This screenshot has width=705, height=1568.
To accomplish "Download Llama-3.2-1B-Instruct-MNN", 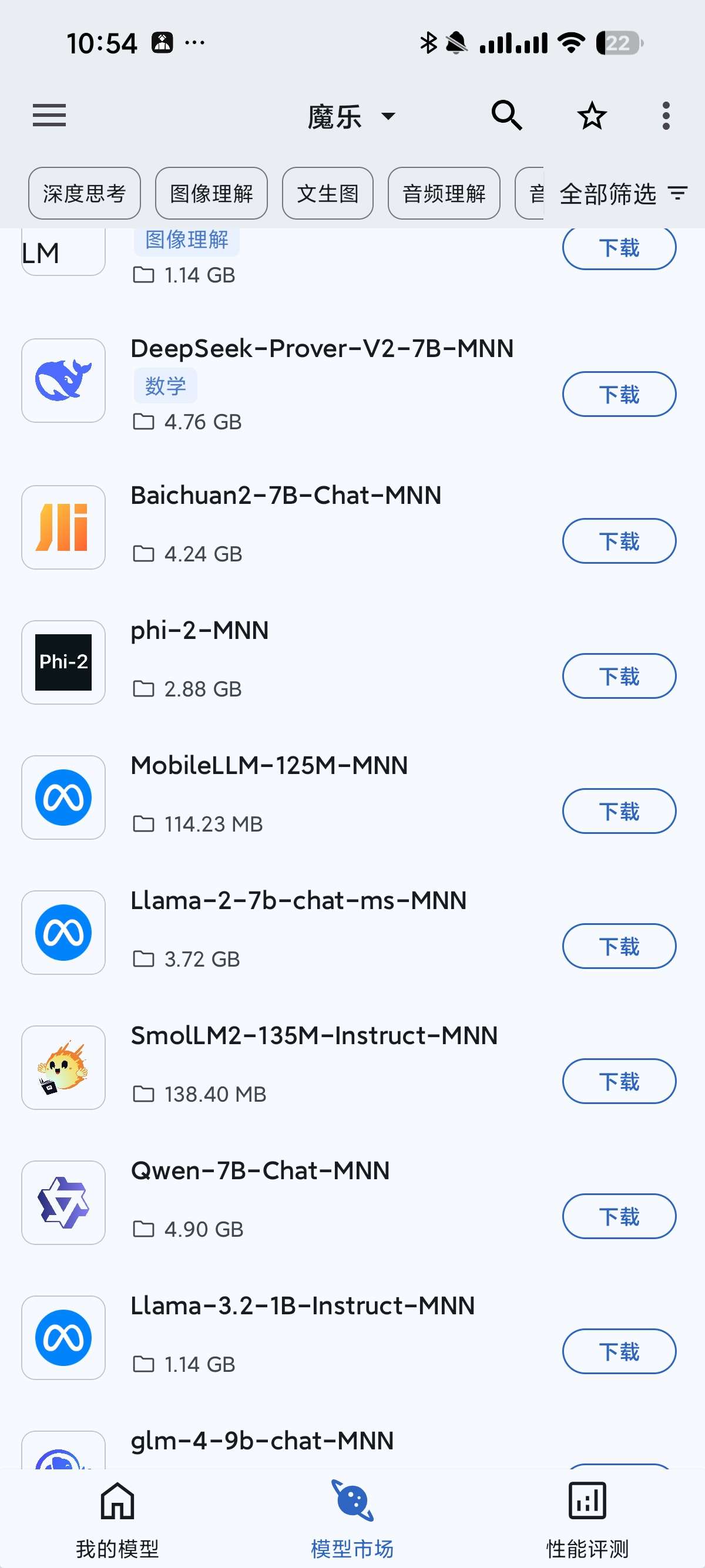I will coord(619,1352).
